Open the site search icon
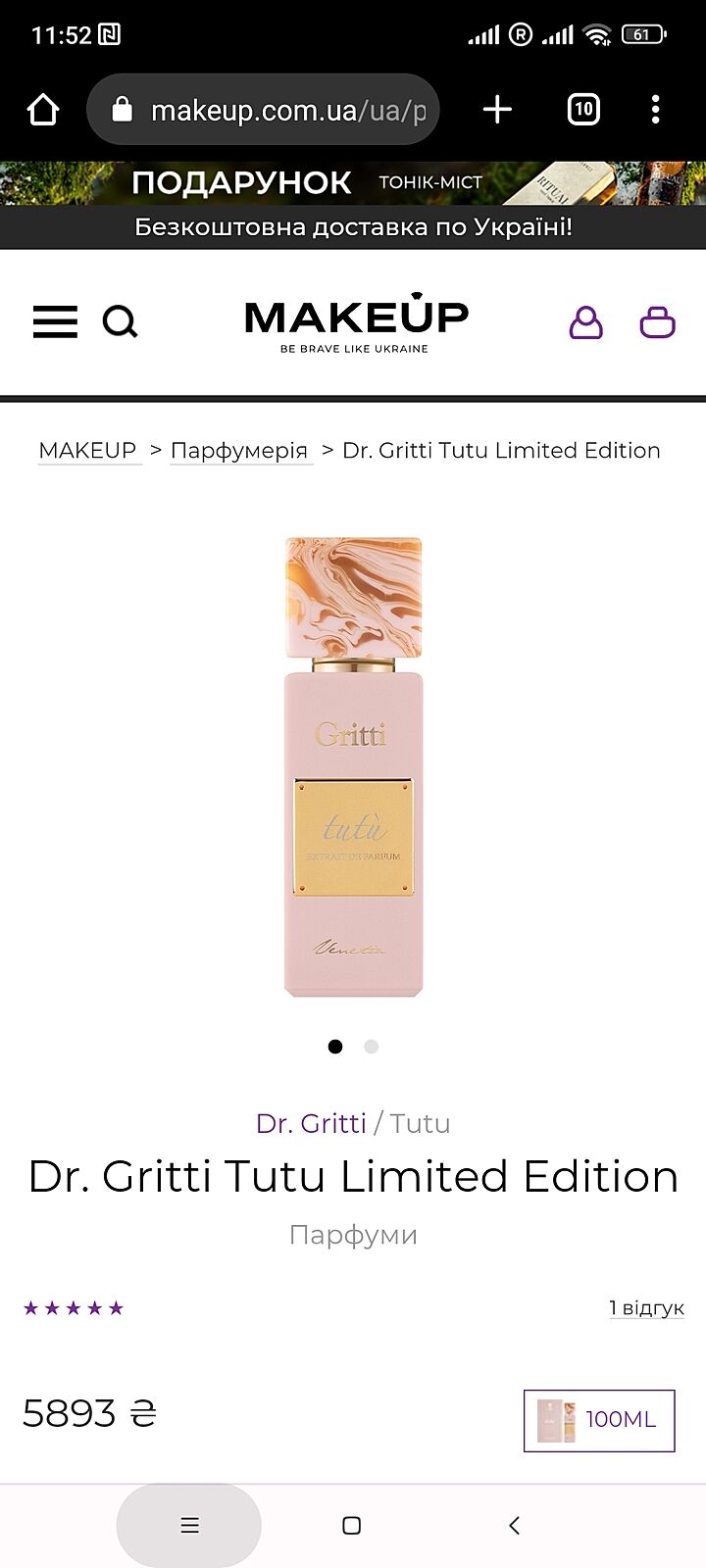This screenshot has width=706, height=1568. tap(121, 321)
